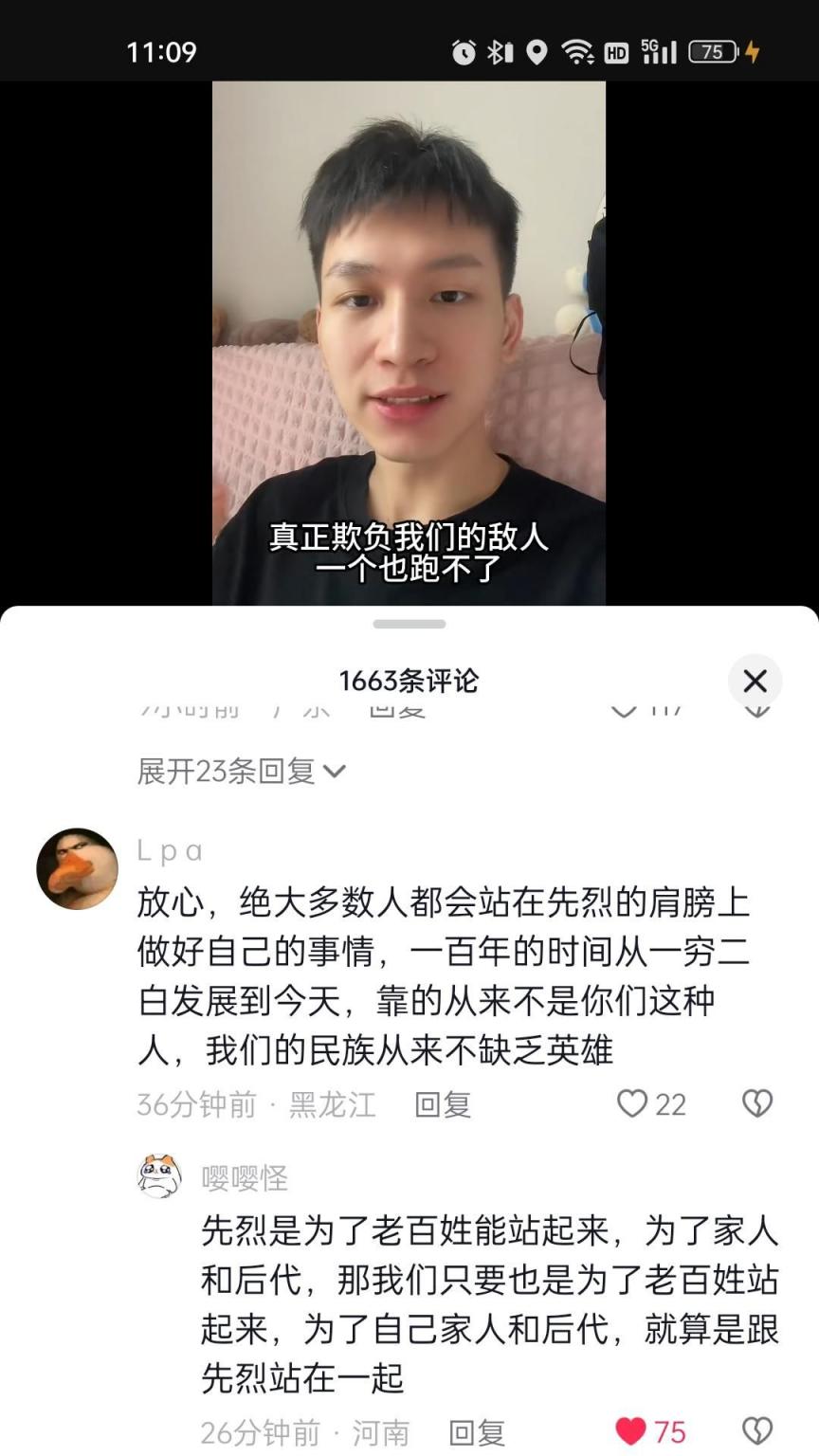Unlike 嘤嘤怪's comment with 75 likes
819x1456 pixels.
(631, 1431)
